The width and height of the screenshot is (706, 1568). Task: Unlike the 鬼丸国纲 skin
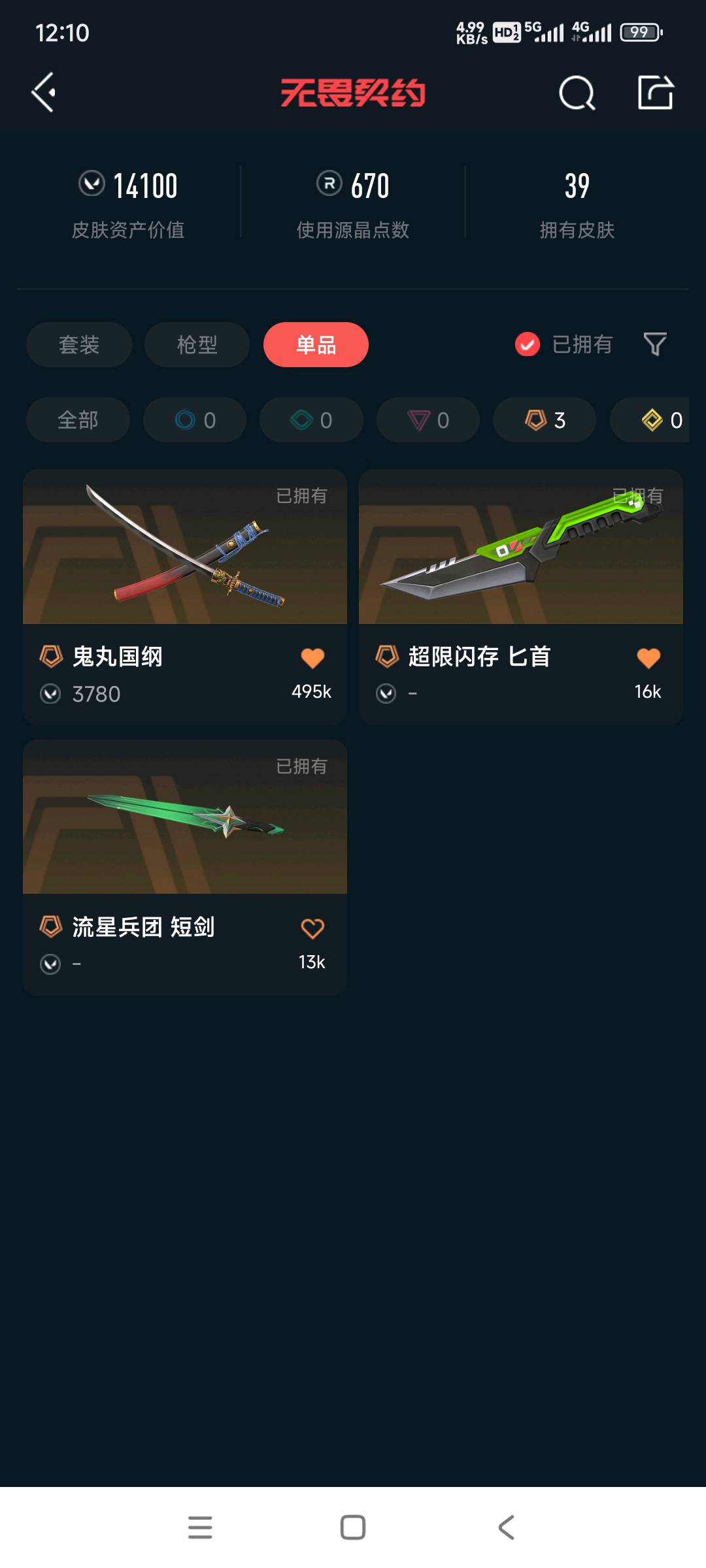312,657
